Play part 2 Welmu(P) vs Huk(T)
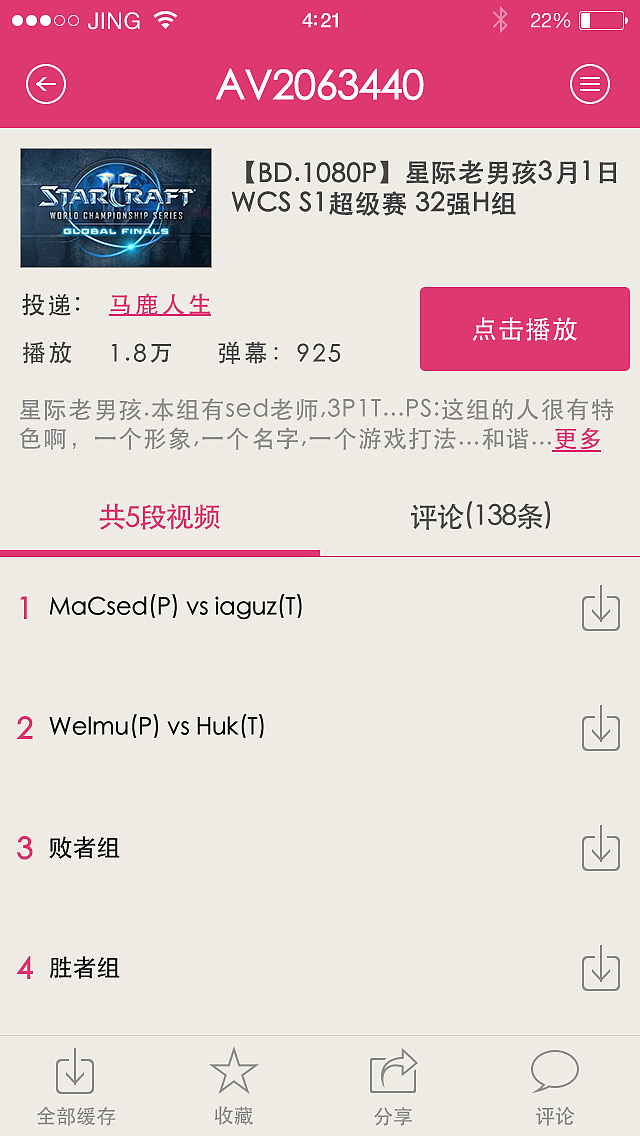 [157, 727]
